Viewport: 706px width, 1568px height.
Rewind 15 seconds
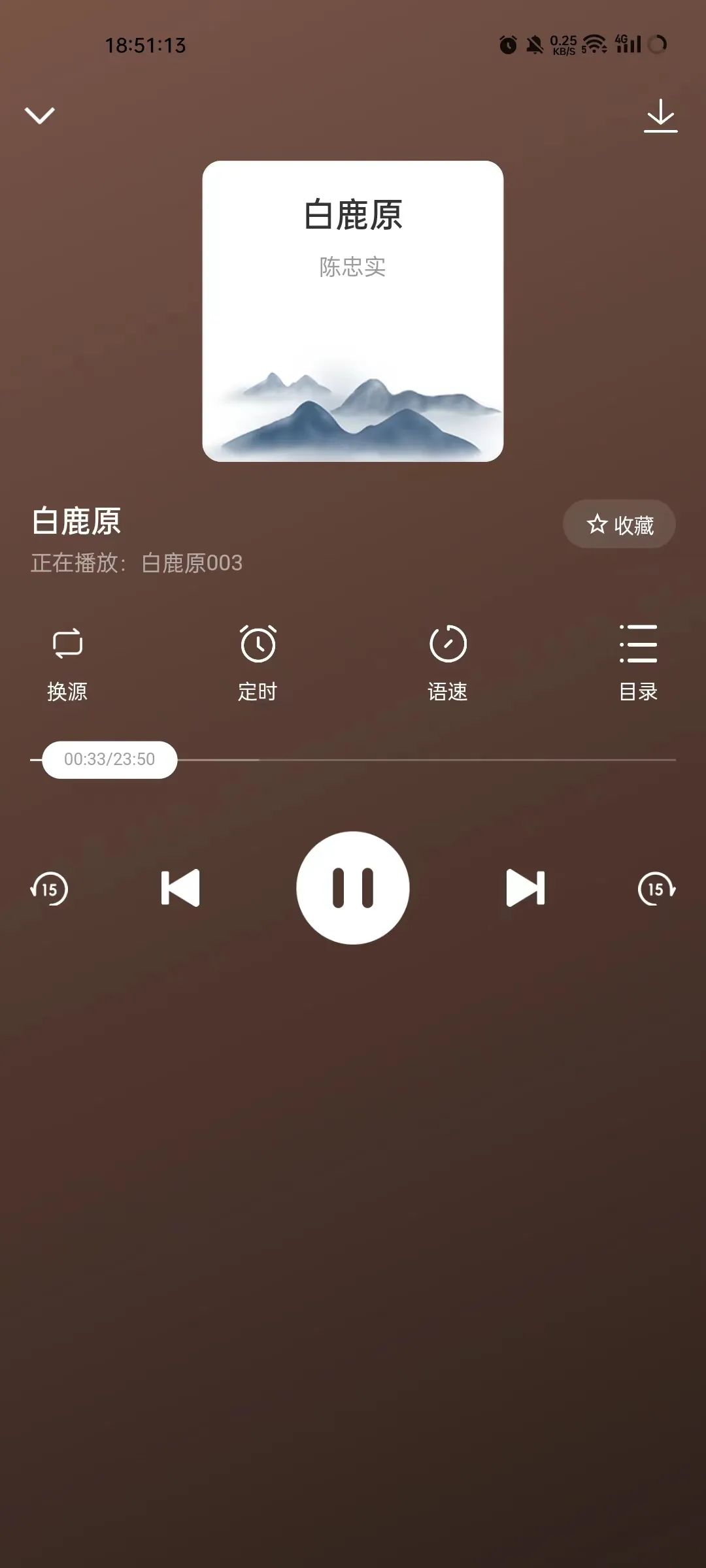49,888
